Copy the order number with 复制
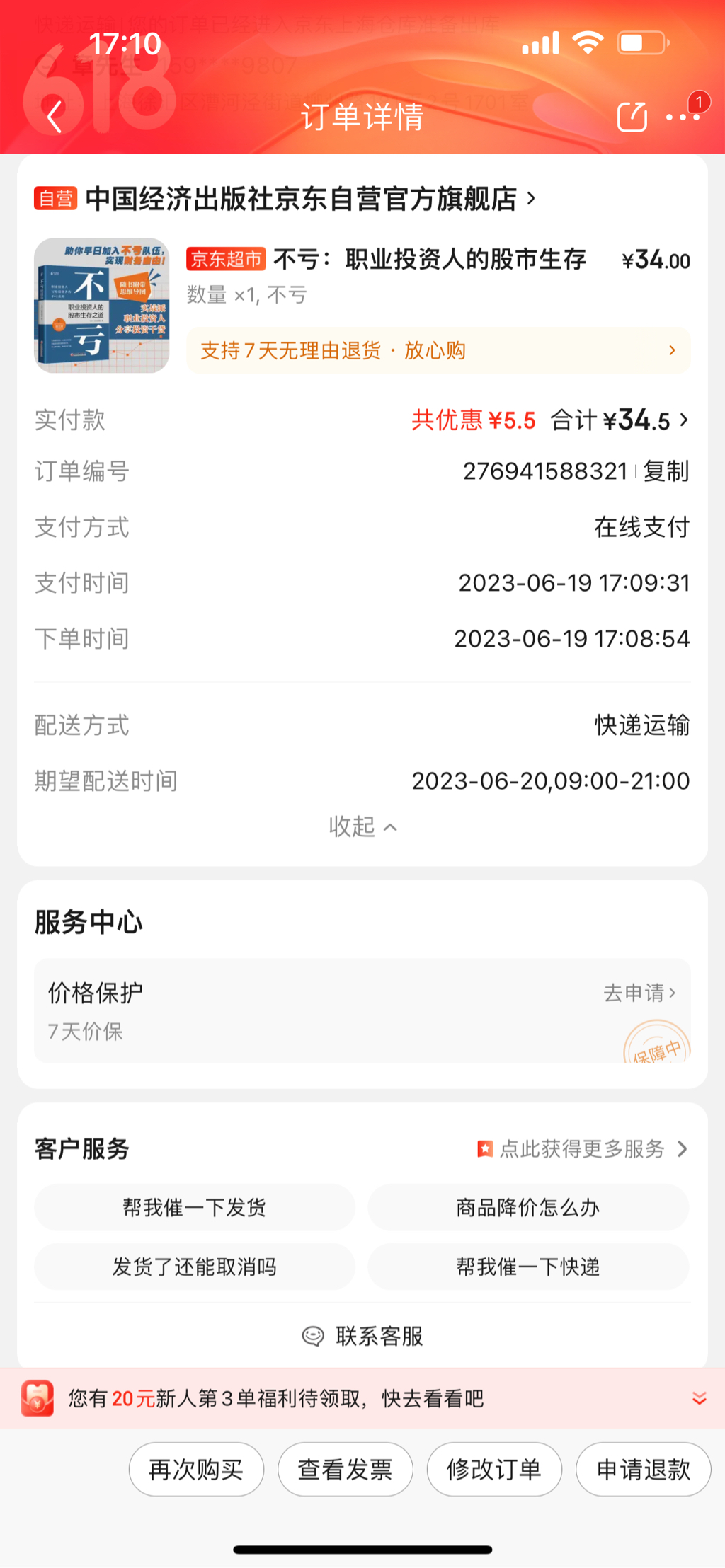This screenshot has height=1568, width=725. (x=666, y=471)
